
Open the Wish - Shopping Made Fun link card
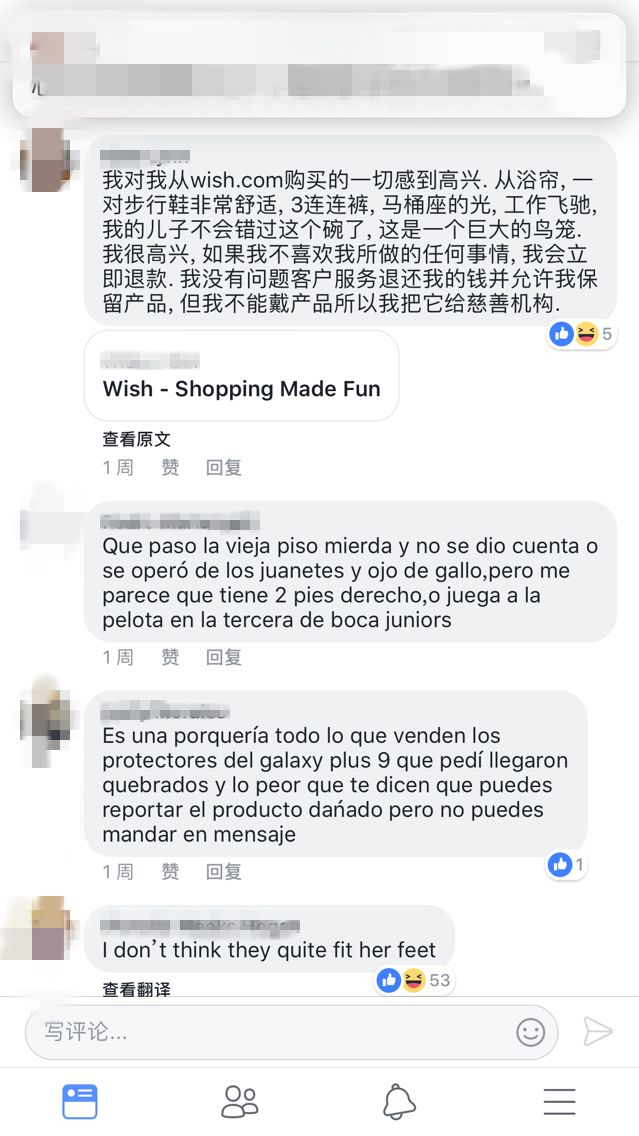pos(242,377)
